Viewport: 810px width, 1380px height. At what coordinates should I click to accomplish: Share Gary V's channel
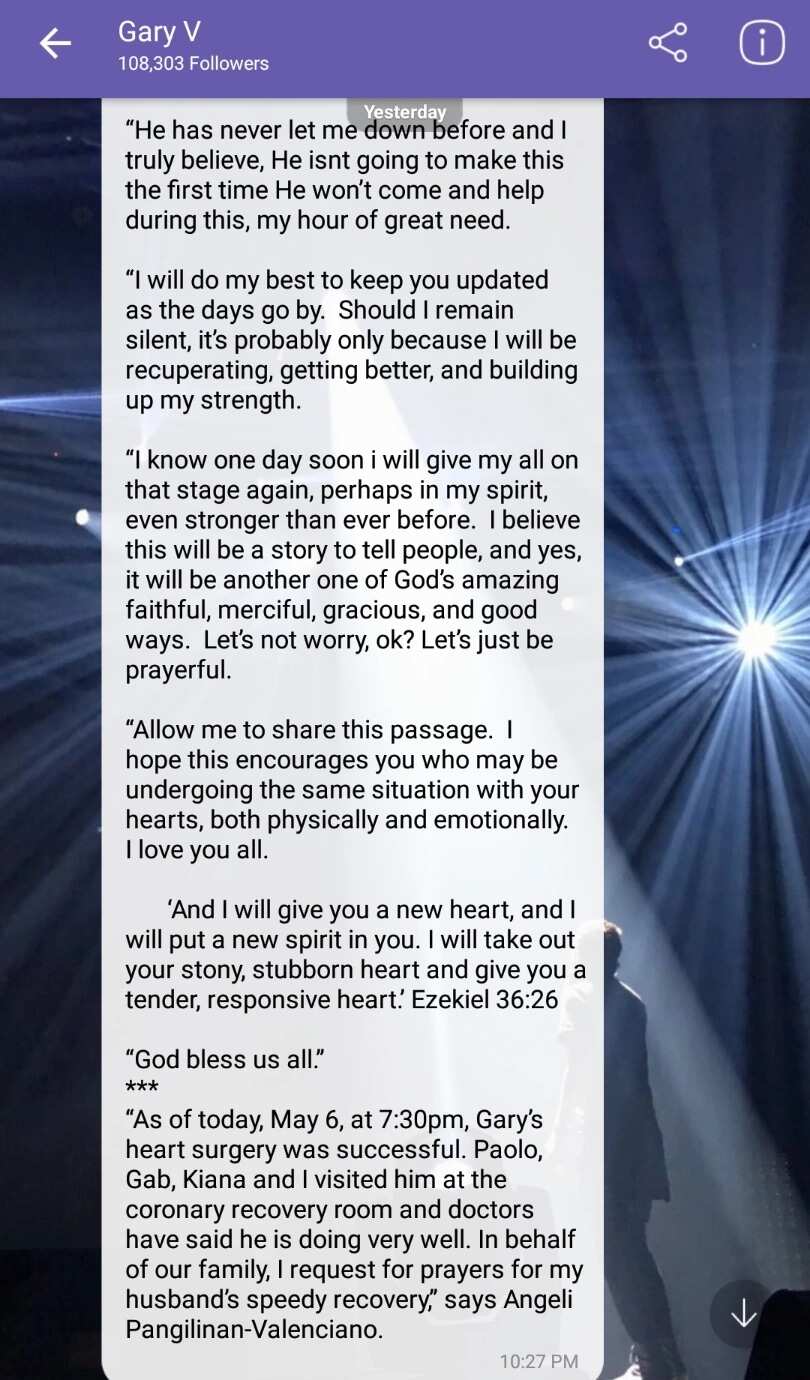point(668,43)
